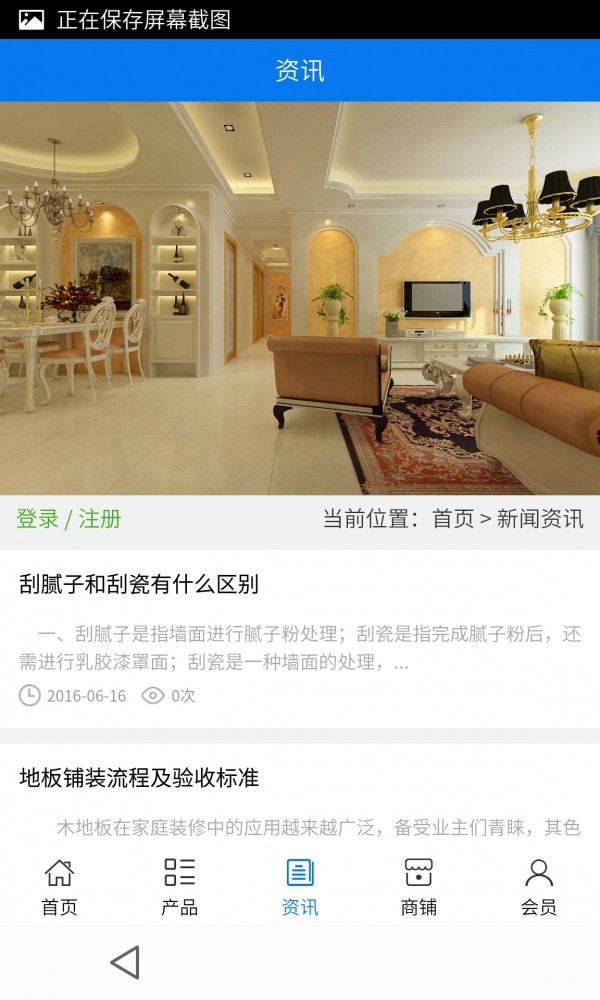
Task: Switch to the 产品 tab
Action: point(179,886)
